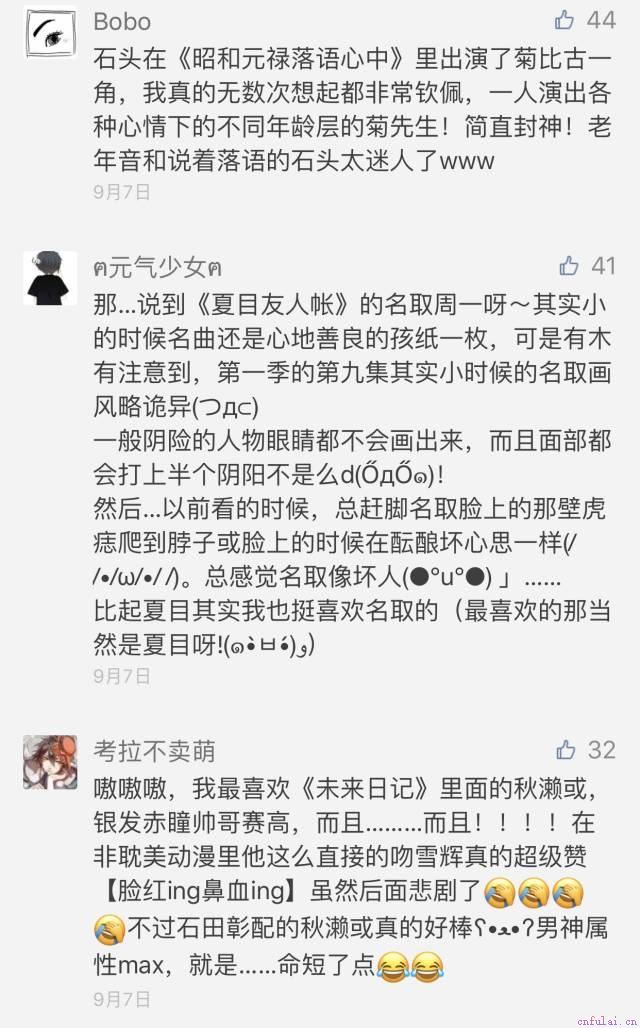Open 元气少女's profile avatar
Image resolution: width=640 pixels, height=1028 pixels.
pyautogui.click(x=49, y=278)
